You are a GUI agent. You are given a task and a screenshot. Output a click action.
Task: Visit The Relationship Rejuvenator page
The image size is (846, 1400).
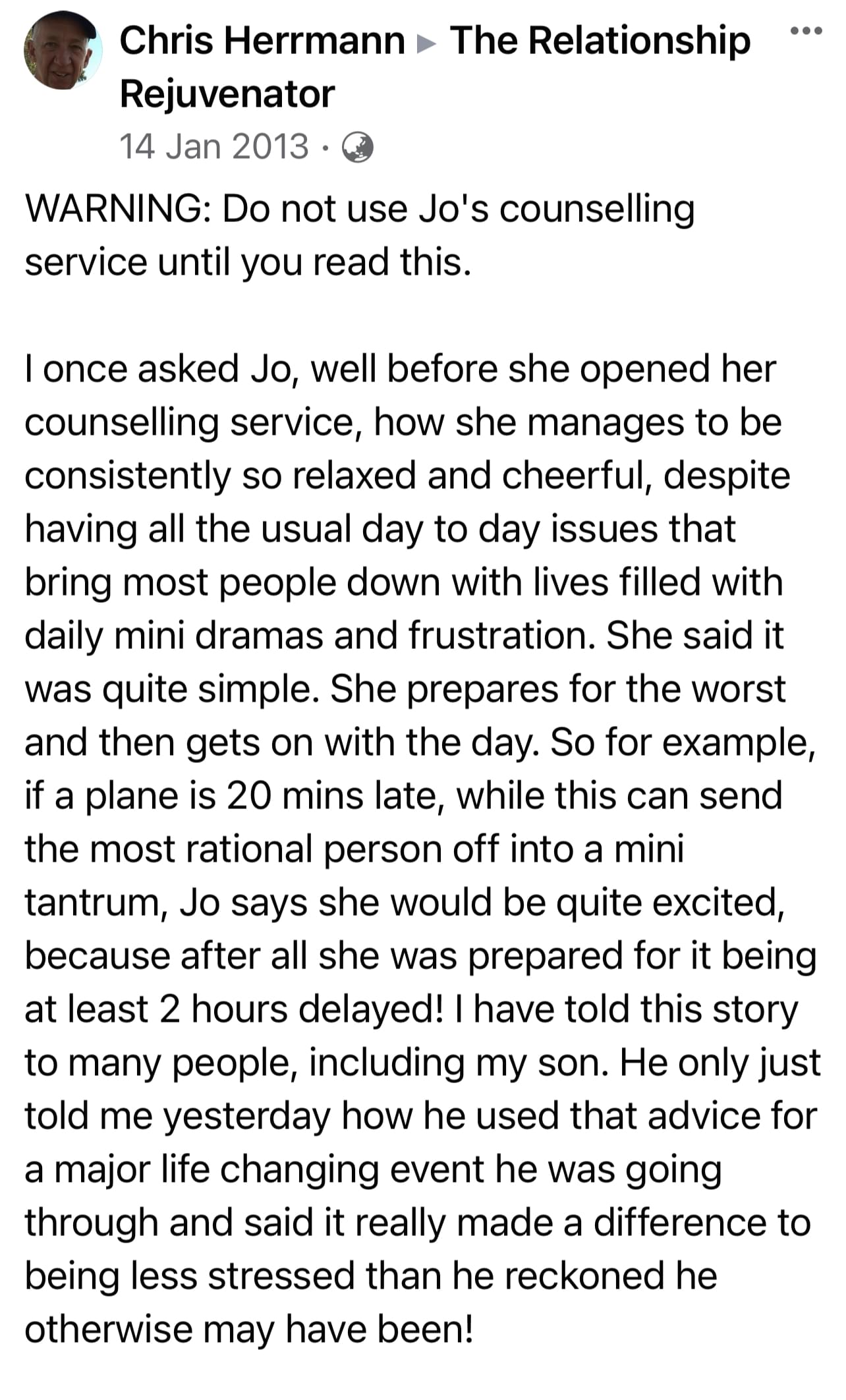(435, 67)
